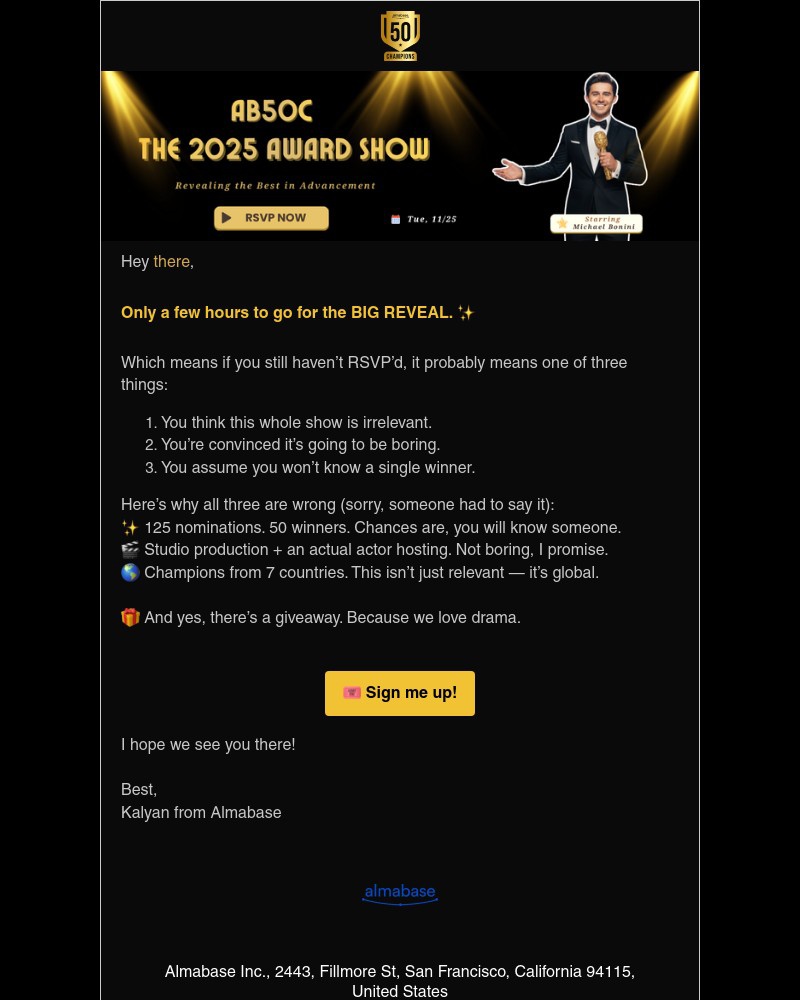This screenshot has width=800, height=1000.
Task: Click the 50 Champions logo at the top
Action: click(400, 36)
